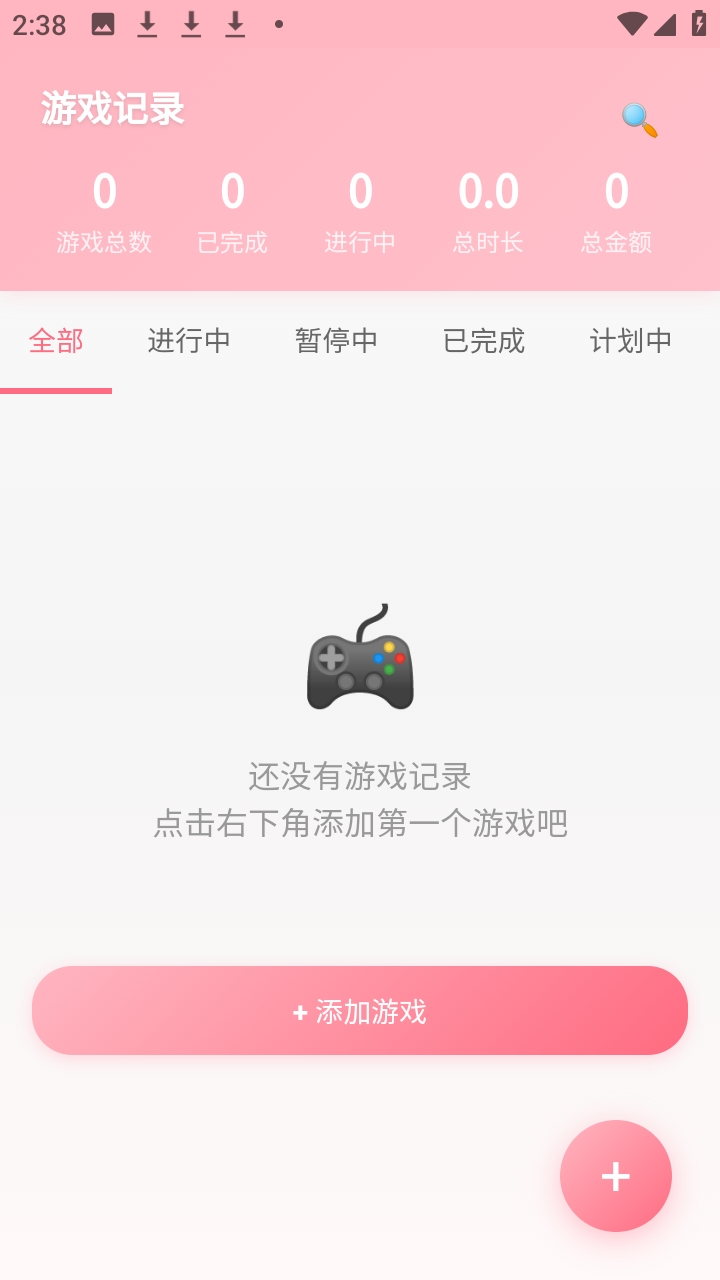Select the 暂停中 tab
This screenshot has width=720, height=1280.
pos(337,341)
